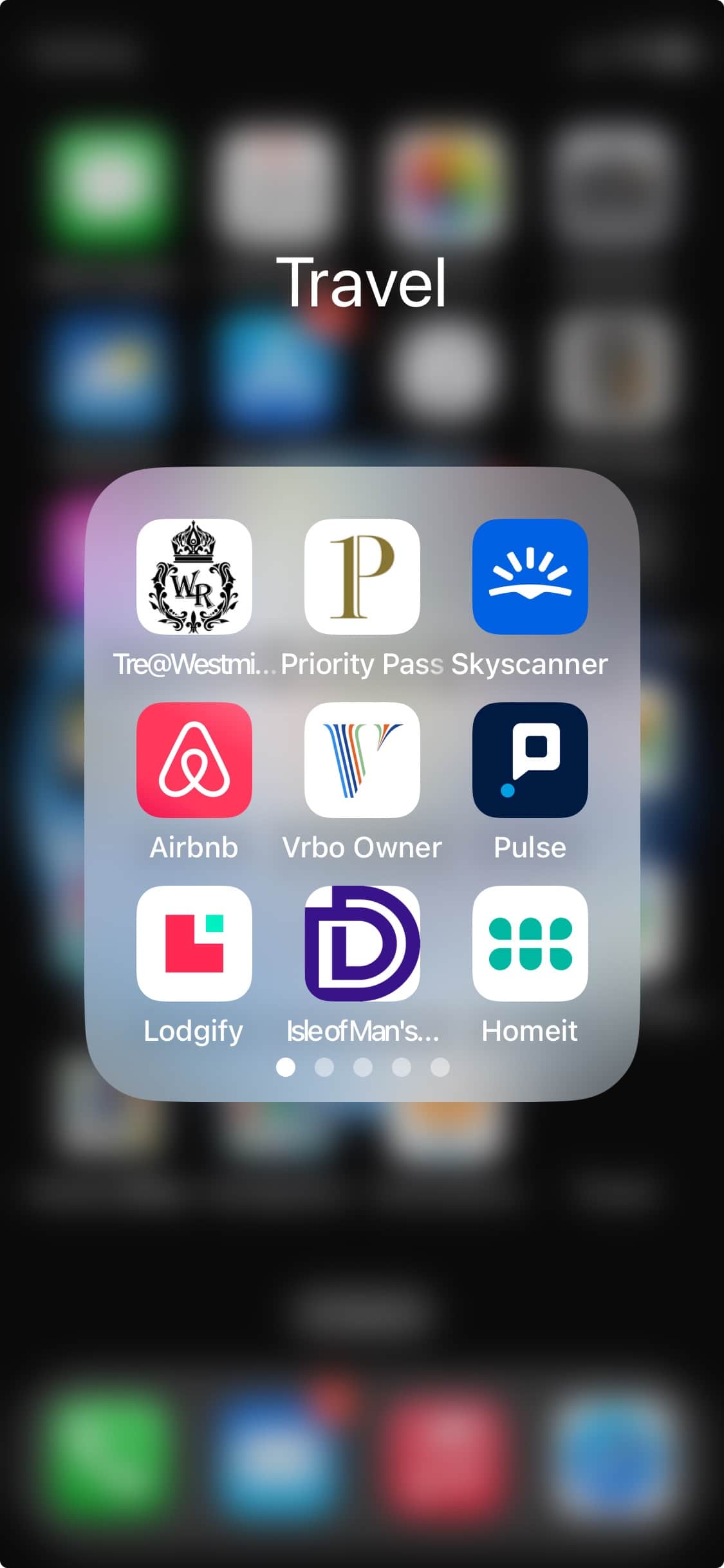Open the IsleofMan's app

point(362,944)
